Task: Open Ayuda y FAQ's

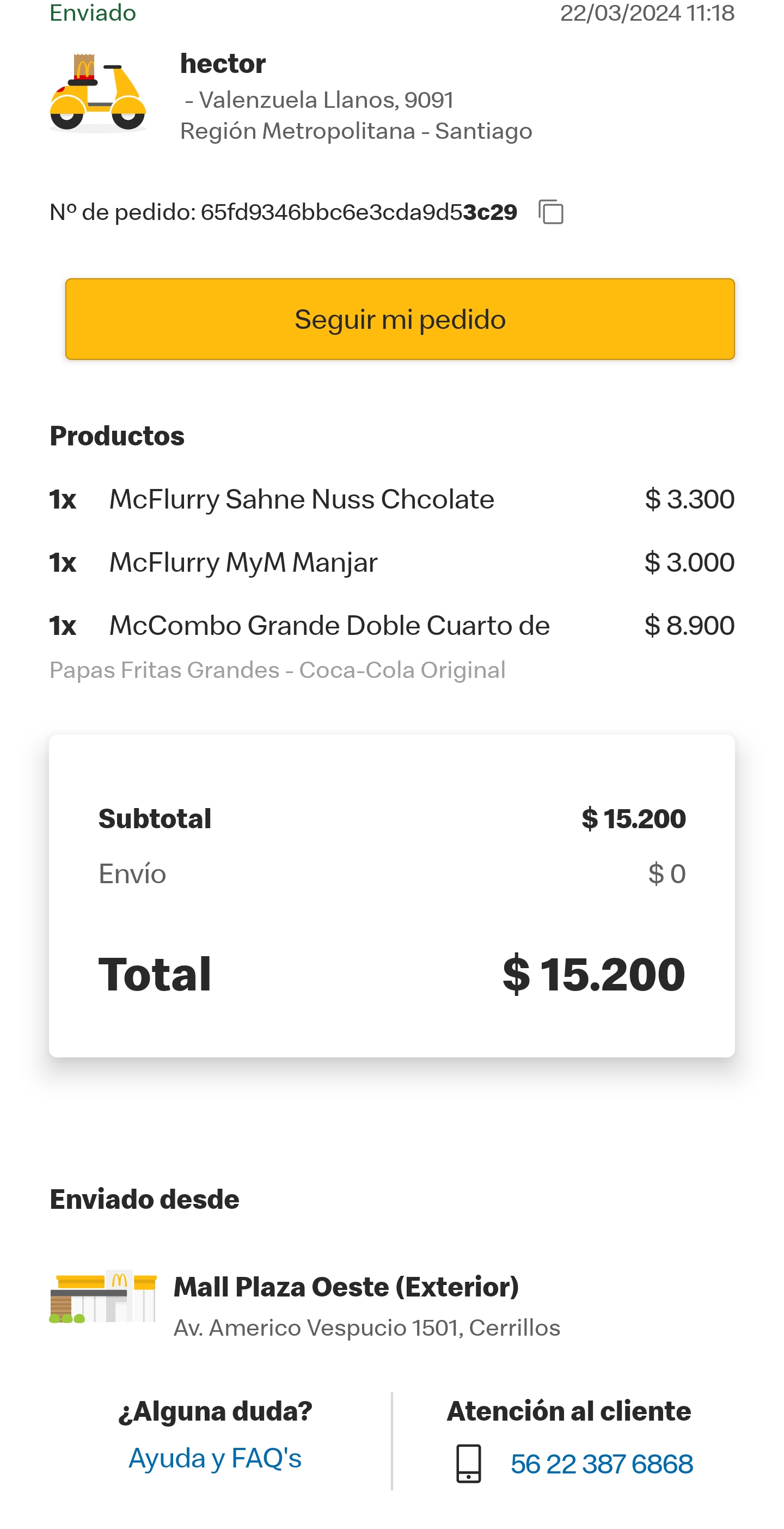Action: (217, 1459)
